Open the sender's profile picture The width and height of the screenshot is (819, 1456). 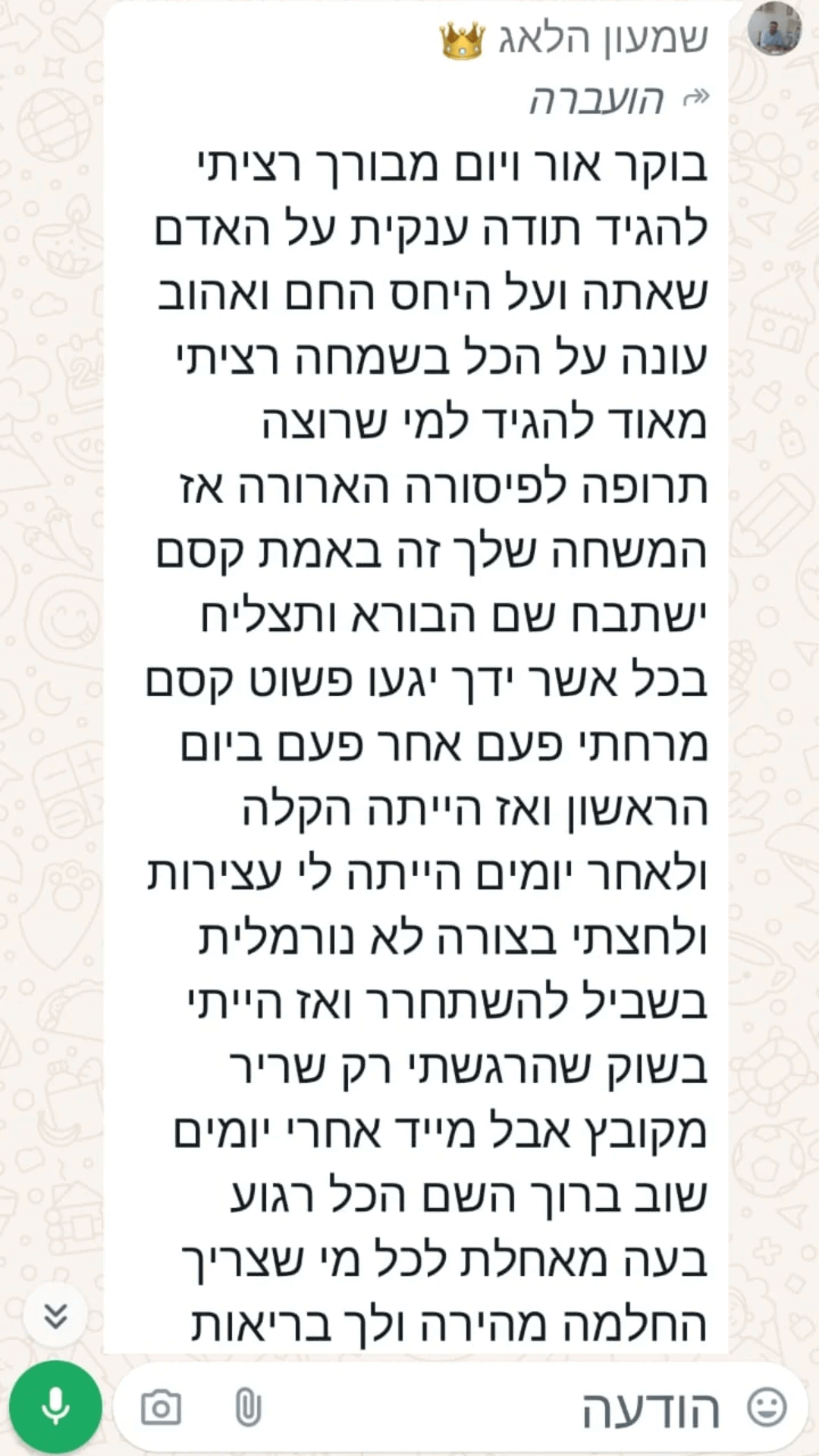773,29
